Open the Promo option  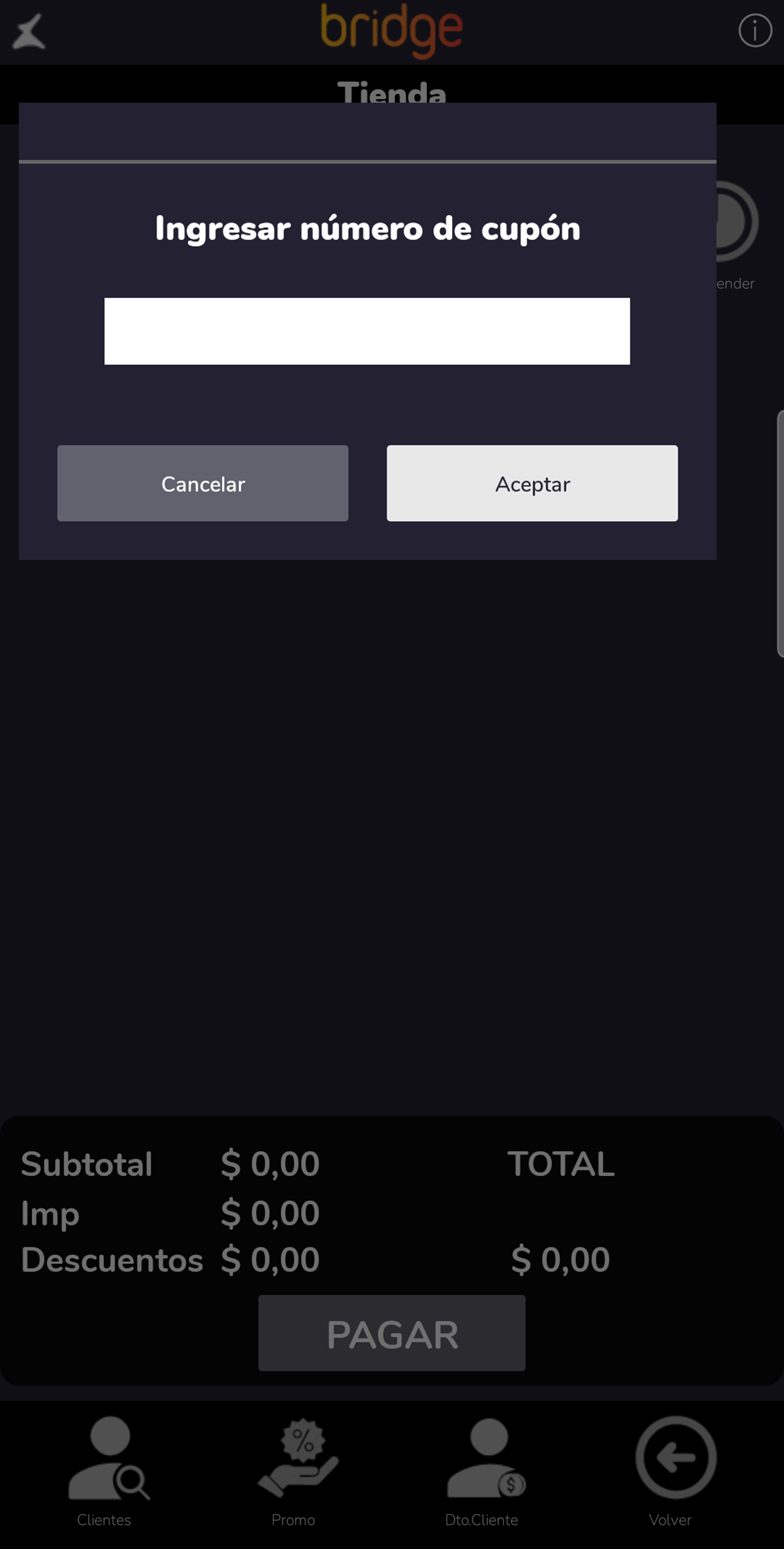(x=296, y=1470)
